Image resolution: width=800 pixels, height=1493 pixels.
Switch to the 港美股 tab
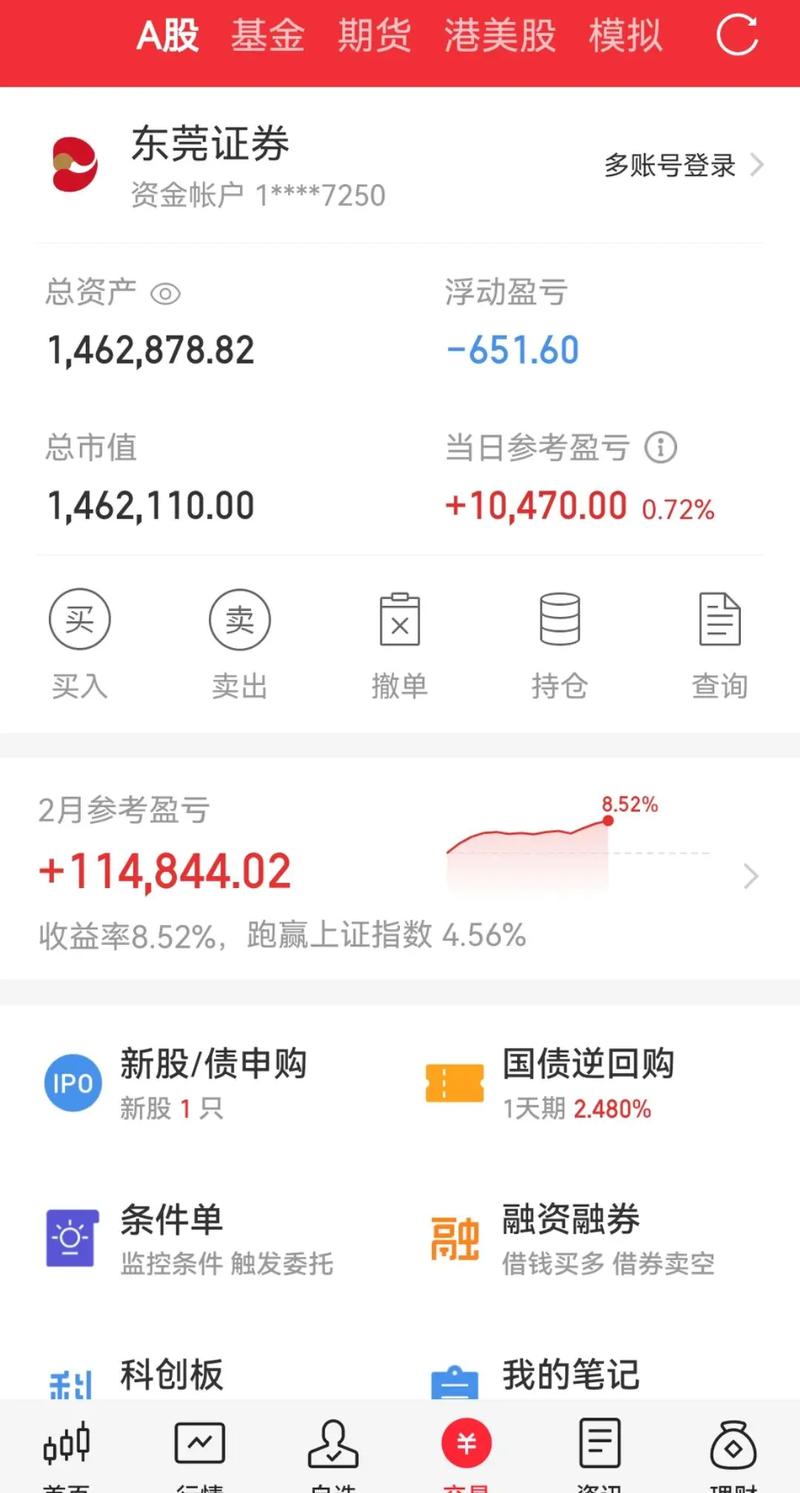(x=498, y=36)
